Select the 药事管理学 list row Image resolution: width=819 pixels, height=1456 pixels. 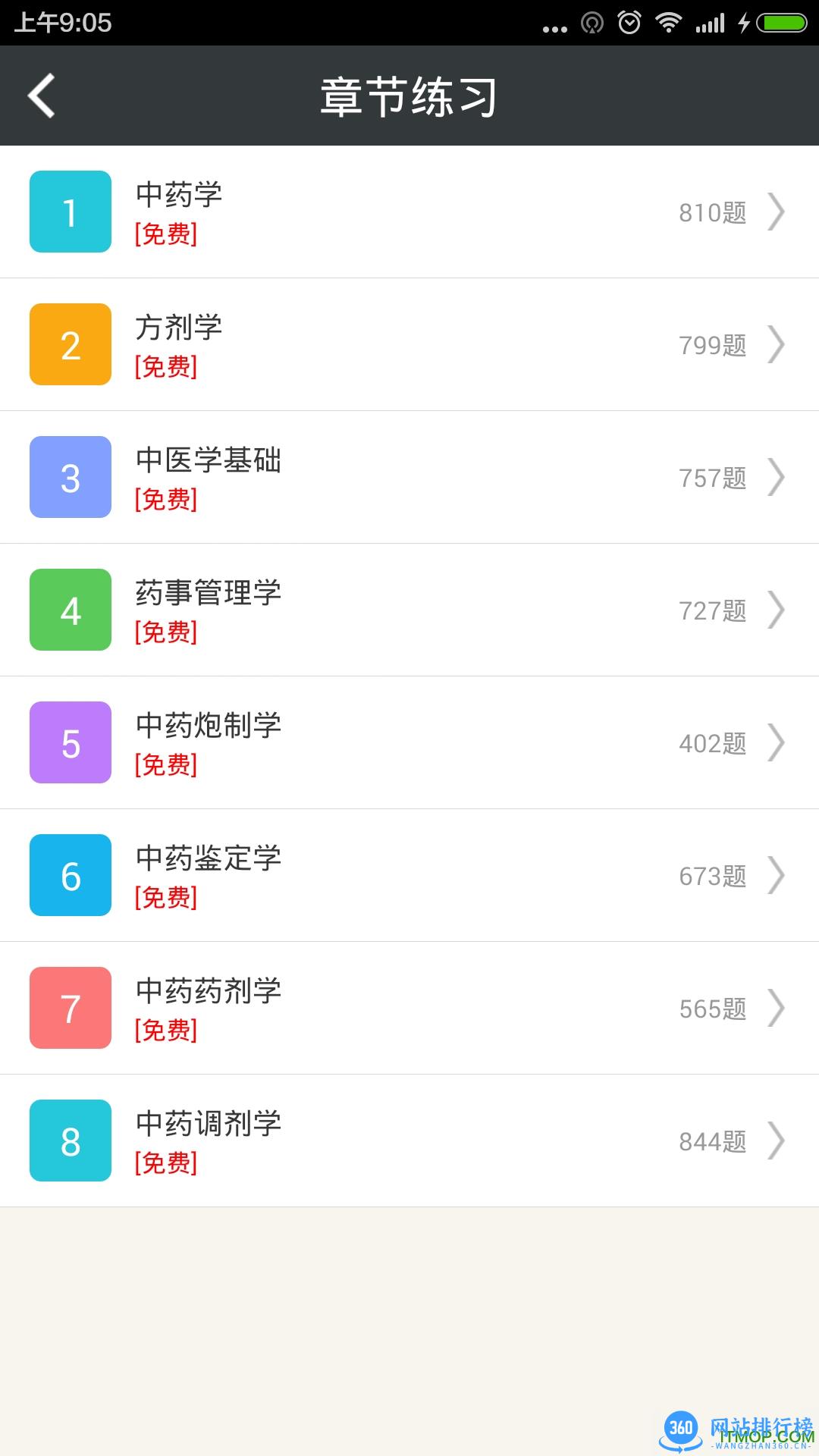point(409,610)
